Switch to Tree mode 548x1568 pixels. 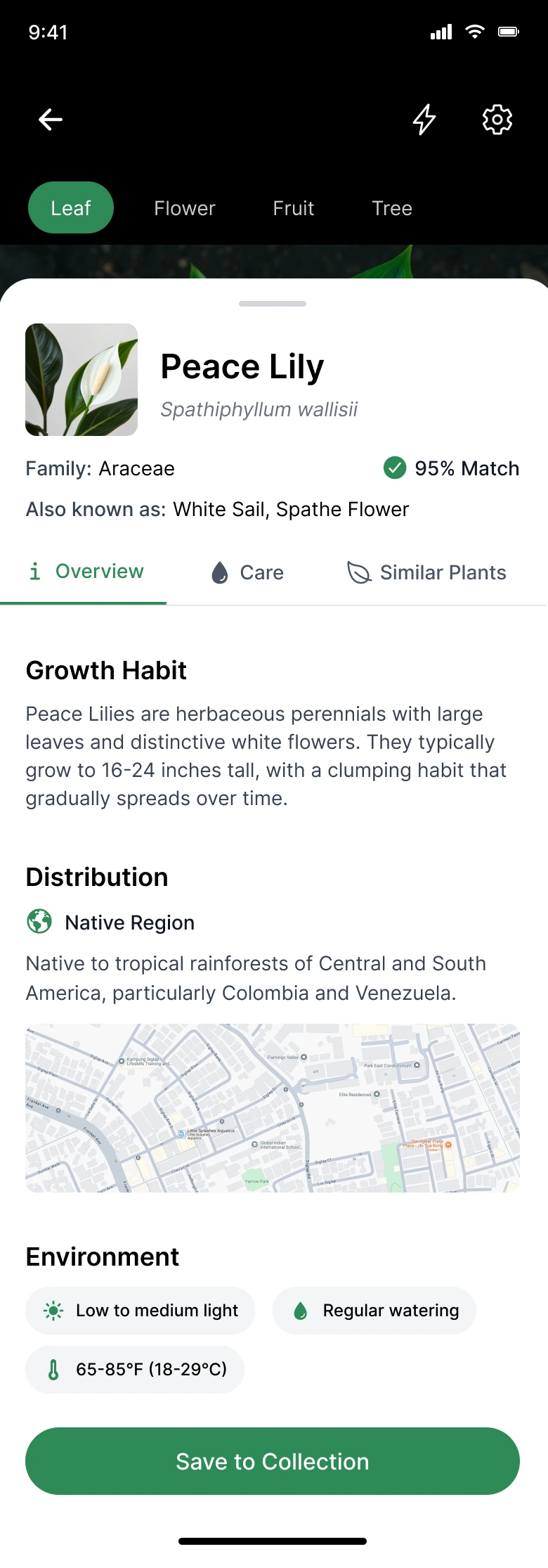pyautogui.click(x=392, y=208)
